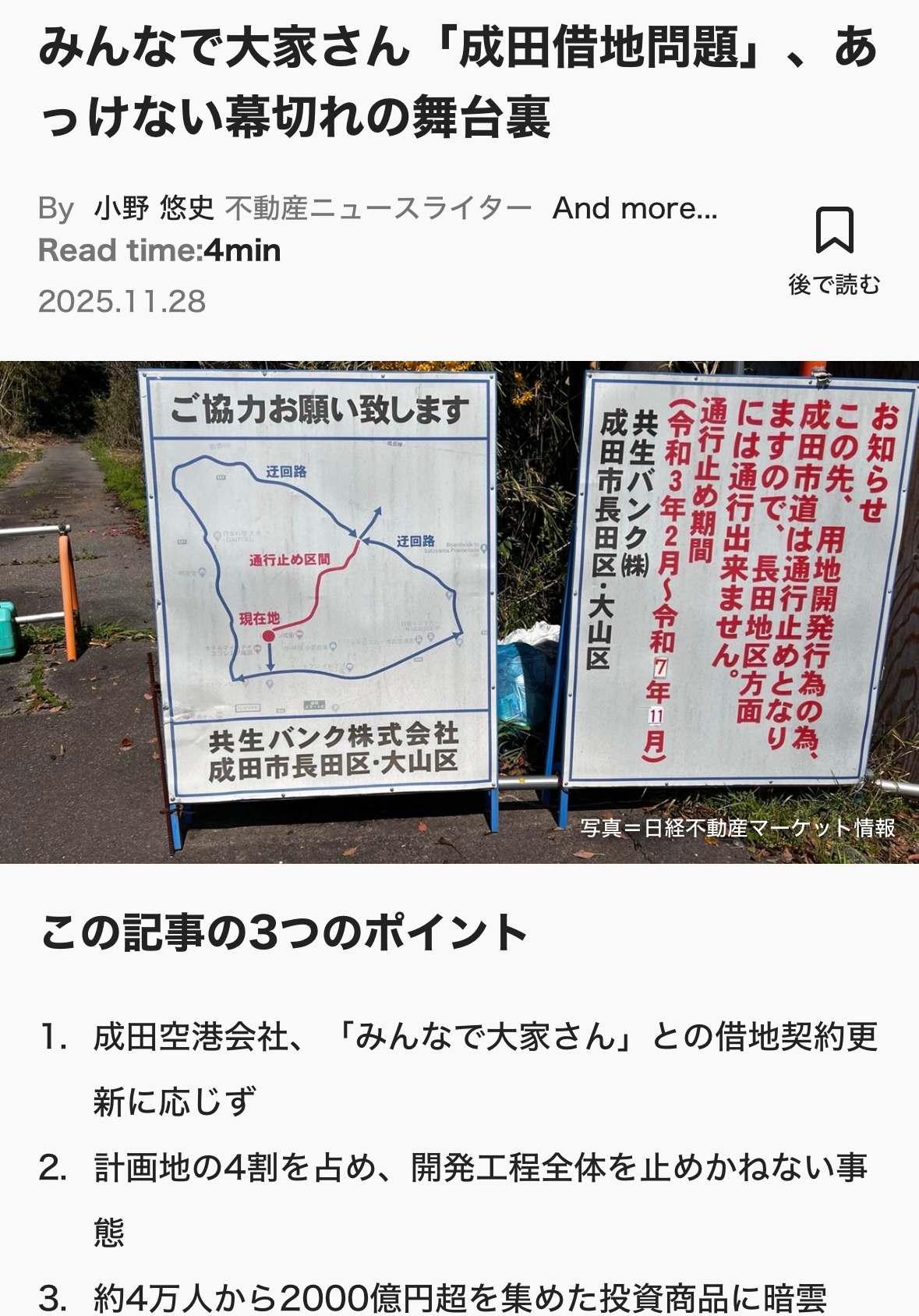
Task: Open the article's road sign photo
Action: (459, 611)
